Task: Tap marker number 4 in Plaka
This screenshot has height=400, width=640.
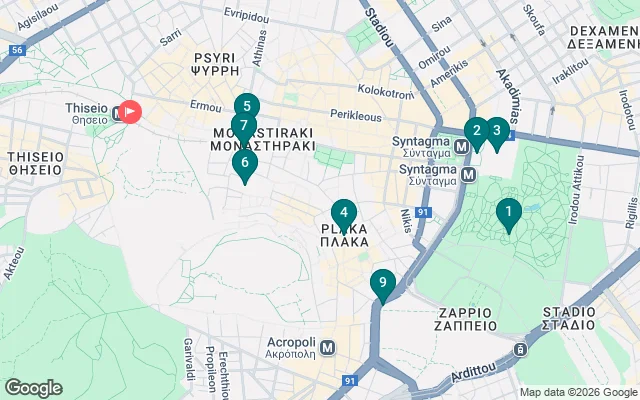Action: click(343, 213)
